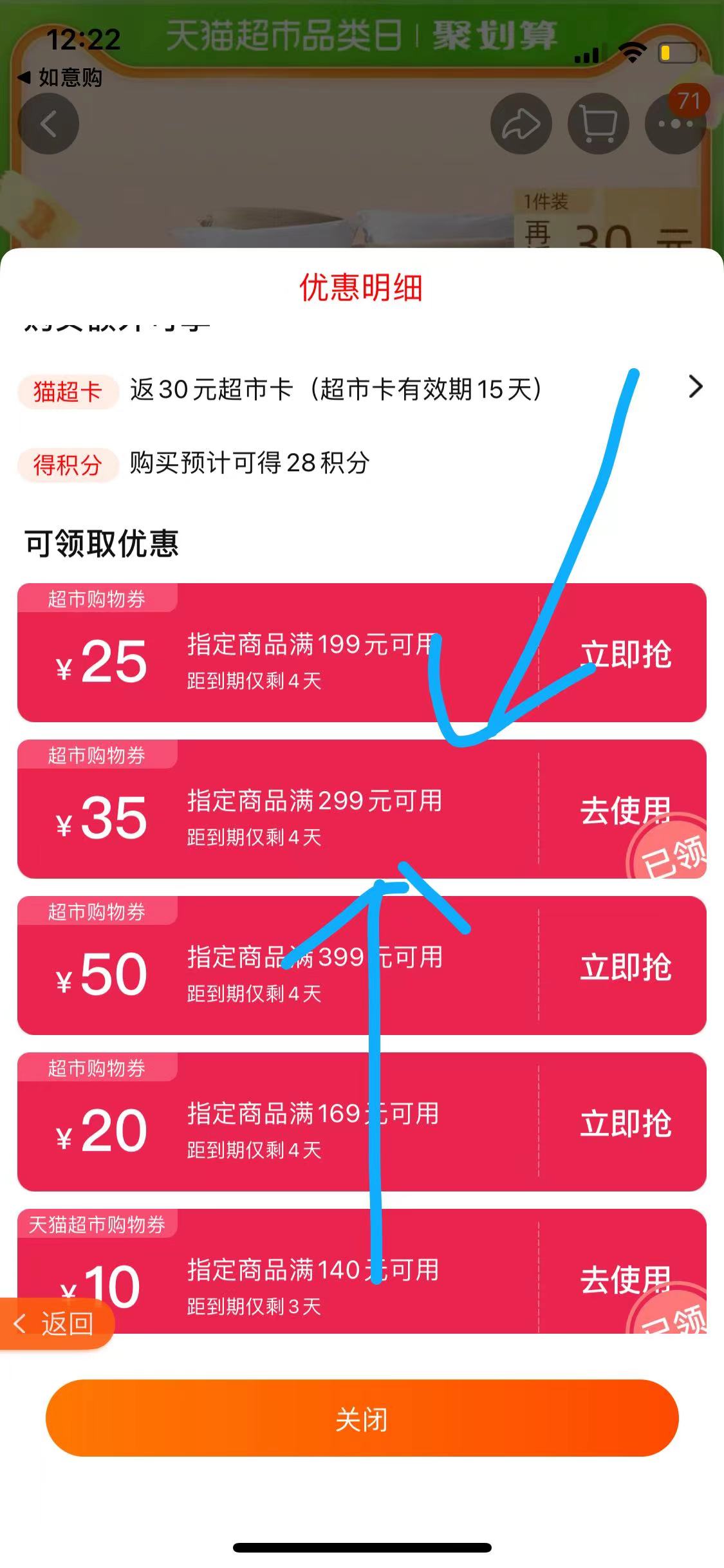Image resolution: width=724 pixels, height=1568 pixels.
Task: Close the 优惠明细 sheet with 关闭
Action: [362, 1419]
